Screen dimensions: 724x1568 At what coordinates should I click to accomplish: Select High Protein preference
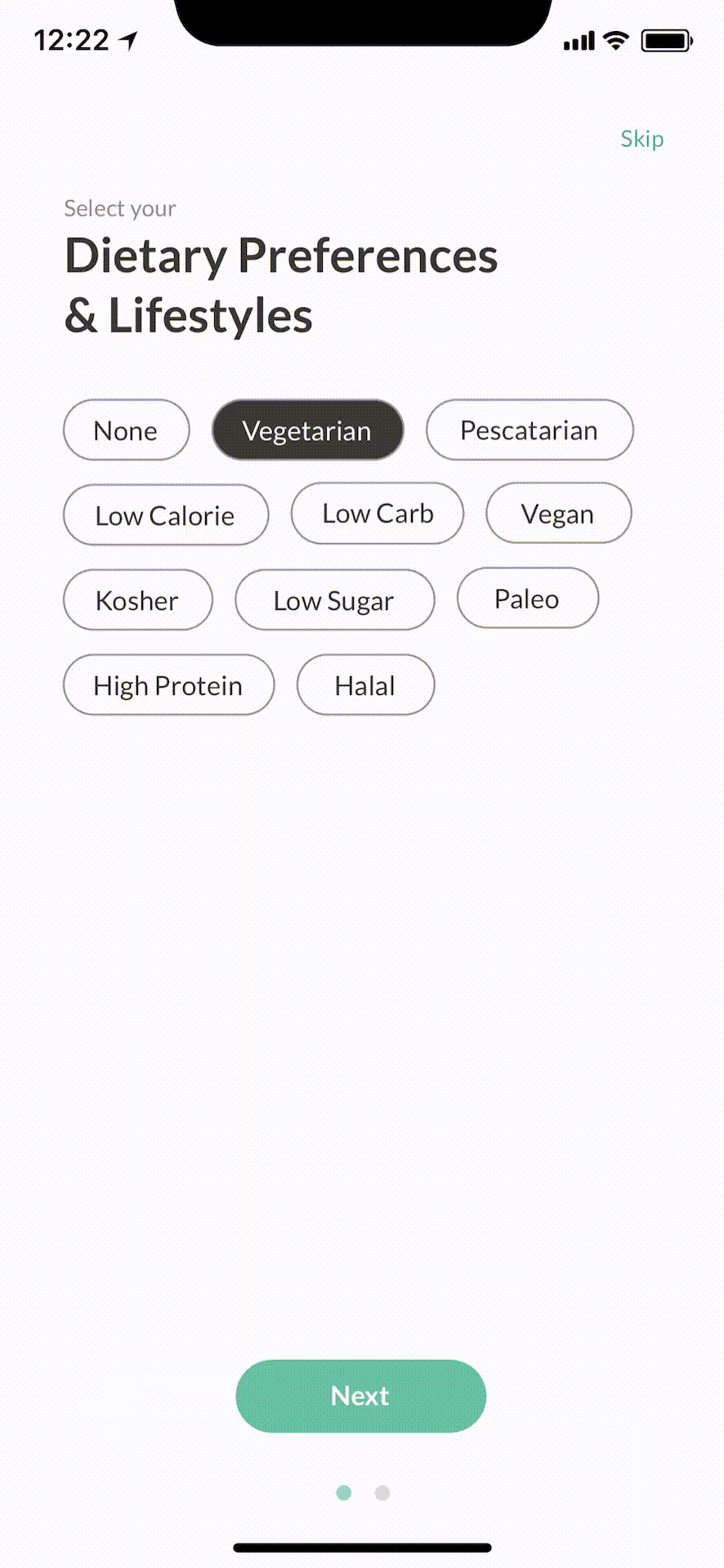click(x=168, y=684)
